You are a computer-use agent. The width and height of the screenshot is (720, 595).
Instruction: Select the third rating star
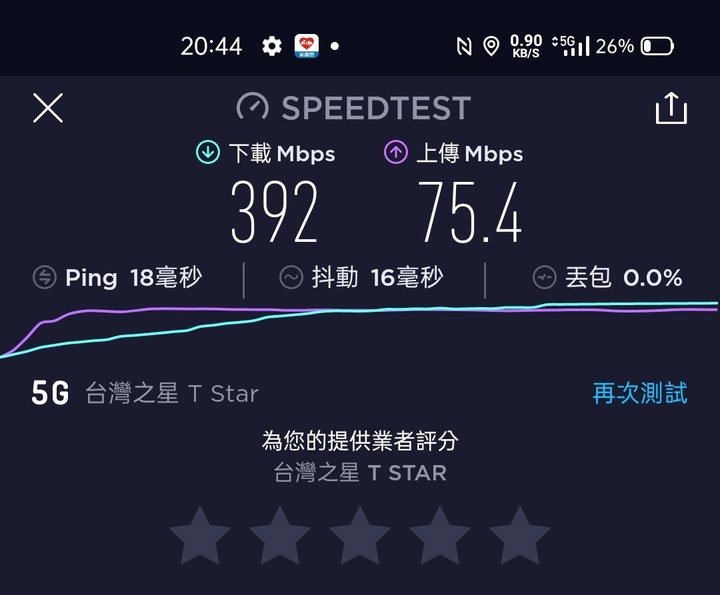pyautogui.click(x=360, y=535)
